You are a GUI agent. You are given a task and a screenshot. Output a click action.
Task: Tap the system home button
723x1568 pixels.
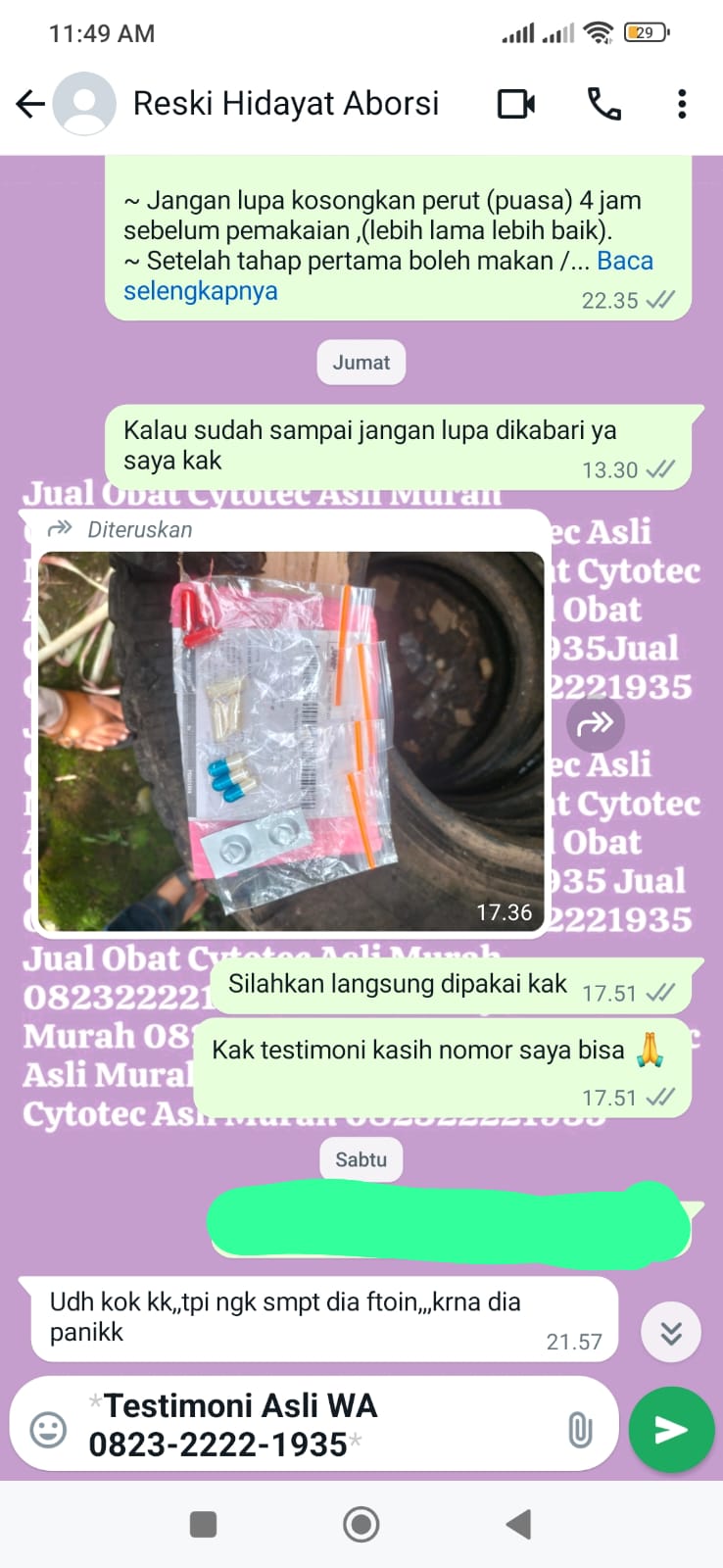click(361, 1524)
